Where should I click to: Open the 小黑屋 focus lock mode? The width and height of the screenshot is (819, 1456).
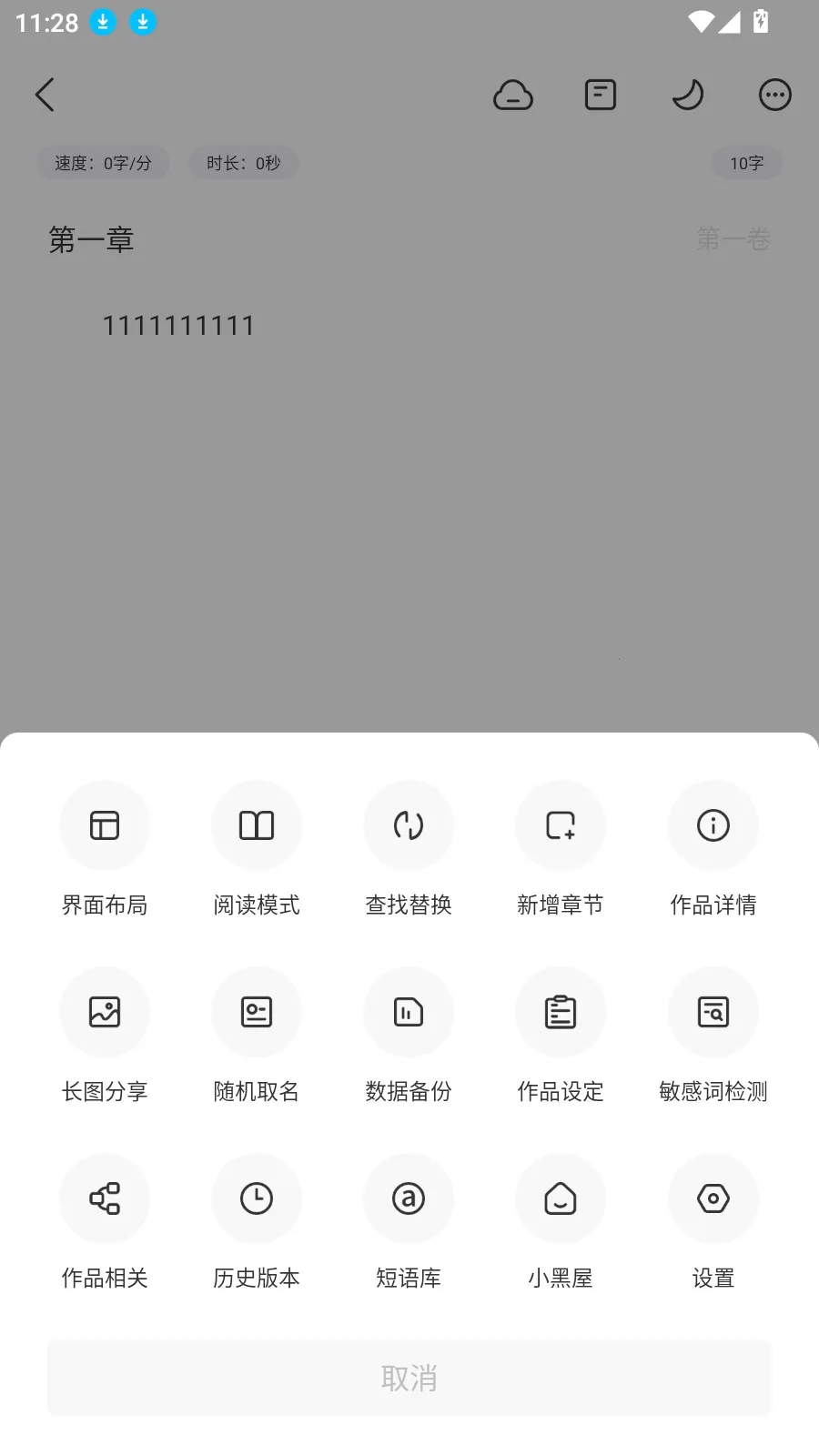click(x=560, y=1224)
